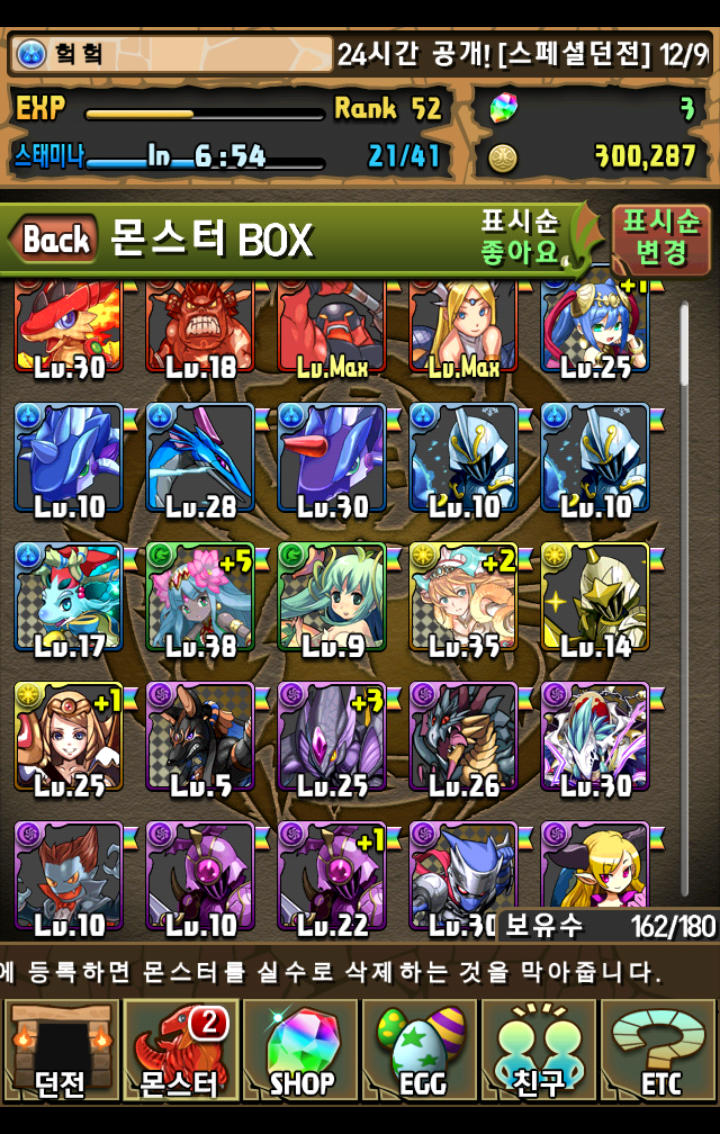This screenshot has width=720, height=1134.
Task: Open the light monster at Lv.35
Action: pyautogui.click(x=463, y=598)
